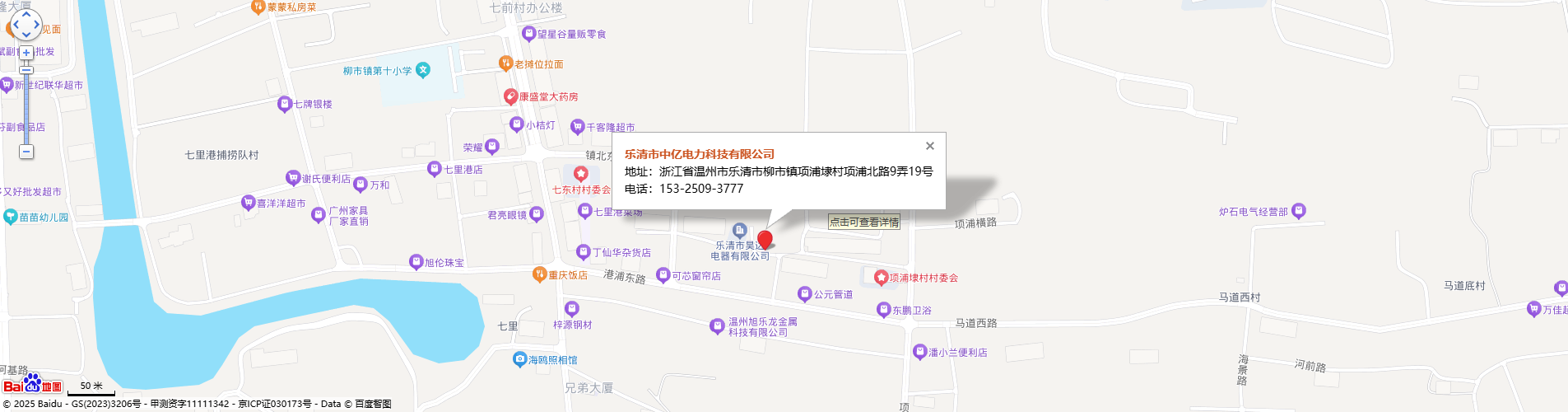This screenshot has height=412, width=1568.
Task: Pan the map right with the arrow
Action: click(x=36, y=25)
